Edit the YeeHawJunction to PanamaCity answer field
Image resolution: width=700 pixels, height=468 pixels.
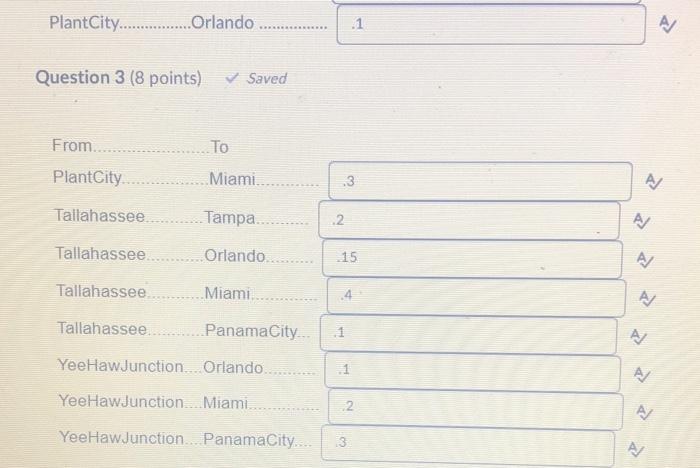(470, 443)
